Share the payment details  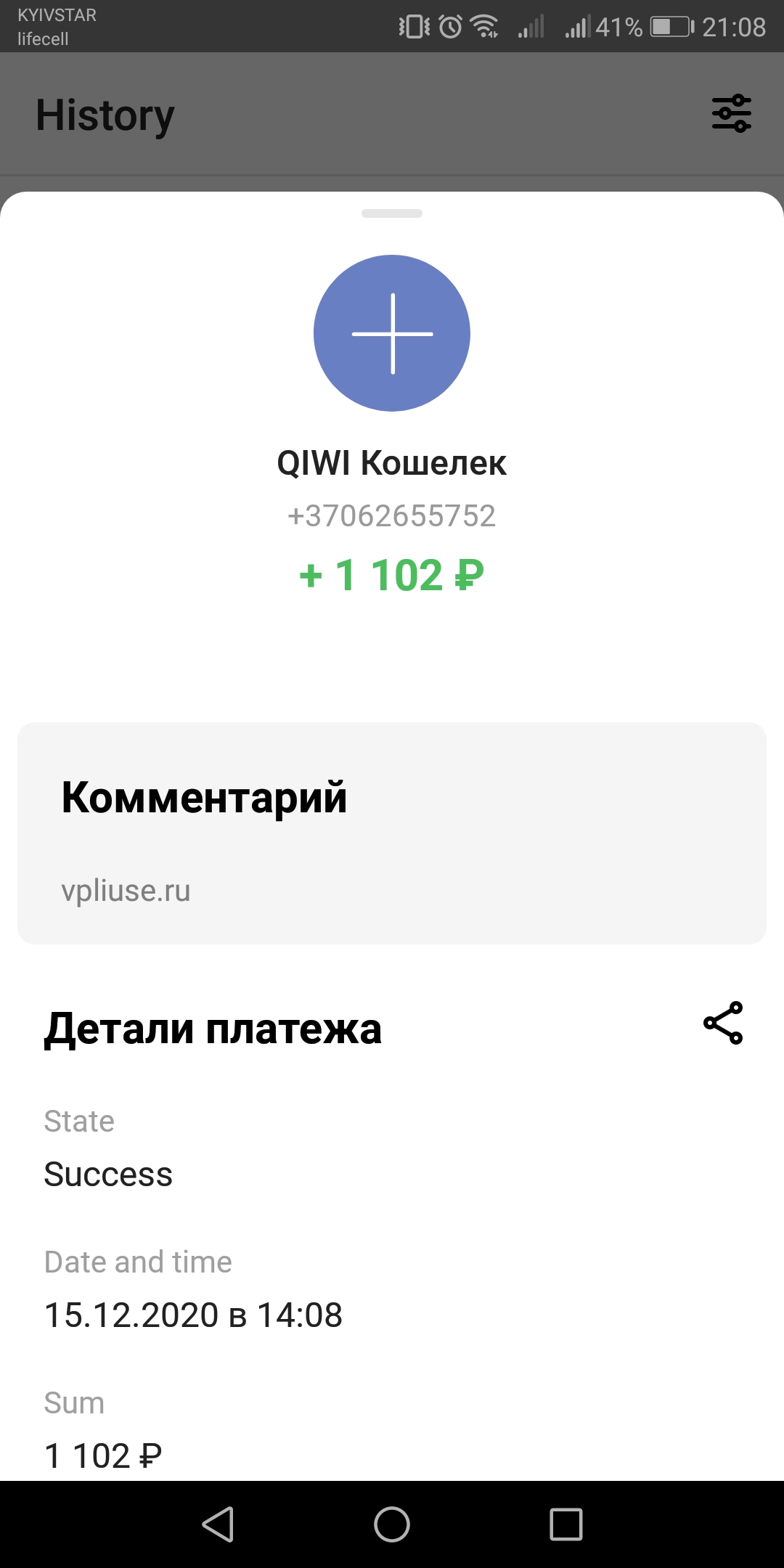723,1023
